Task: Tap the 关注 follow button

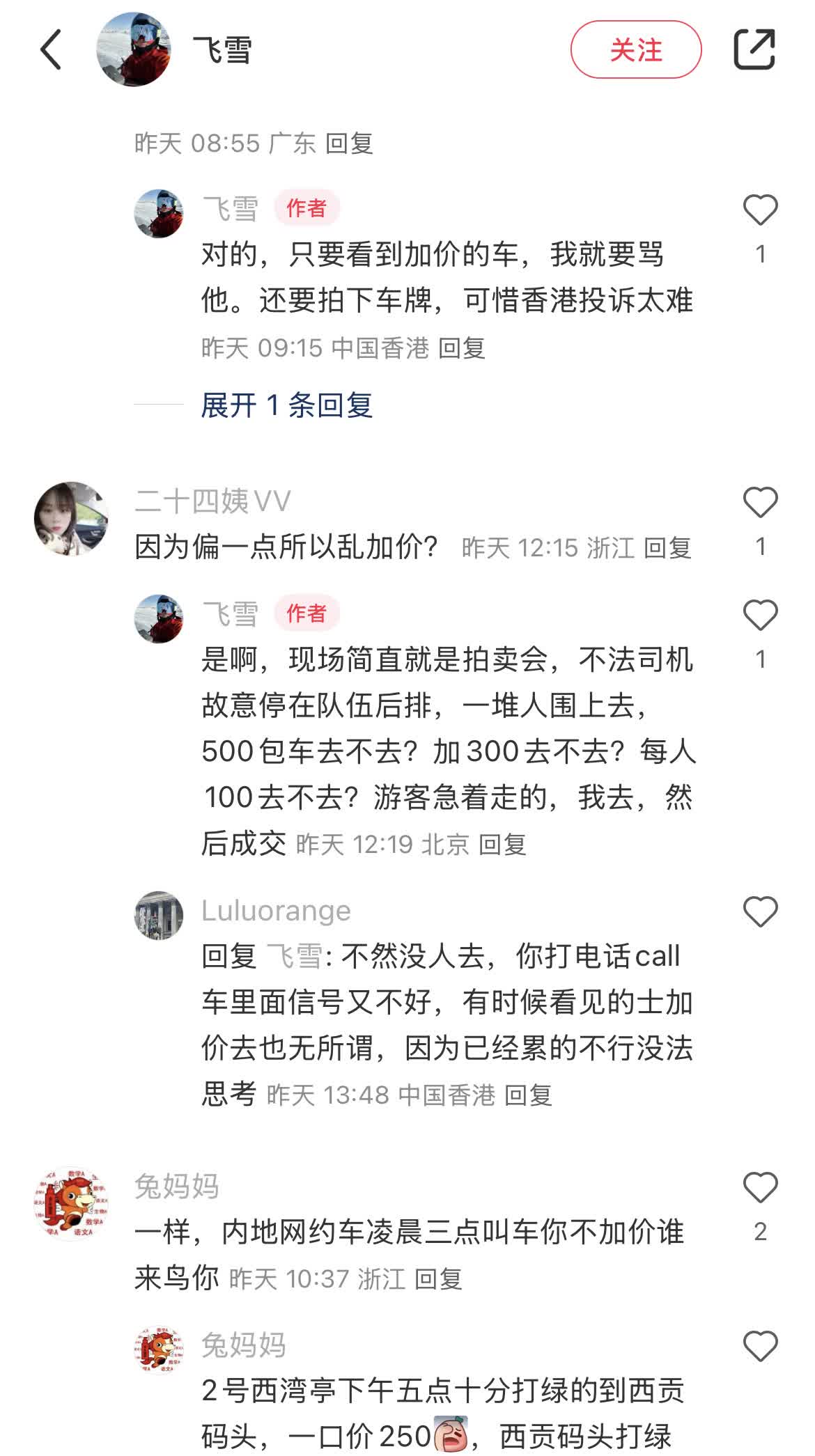Action: coord(635,49)
